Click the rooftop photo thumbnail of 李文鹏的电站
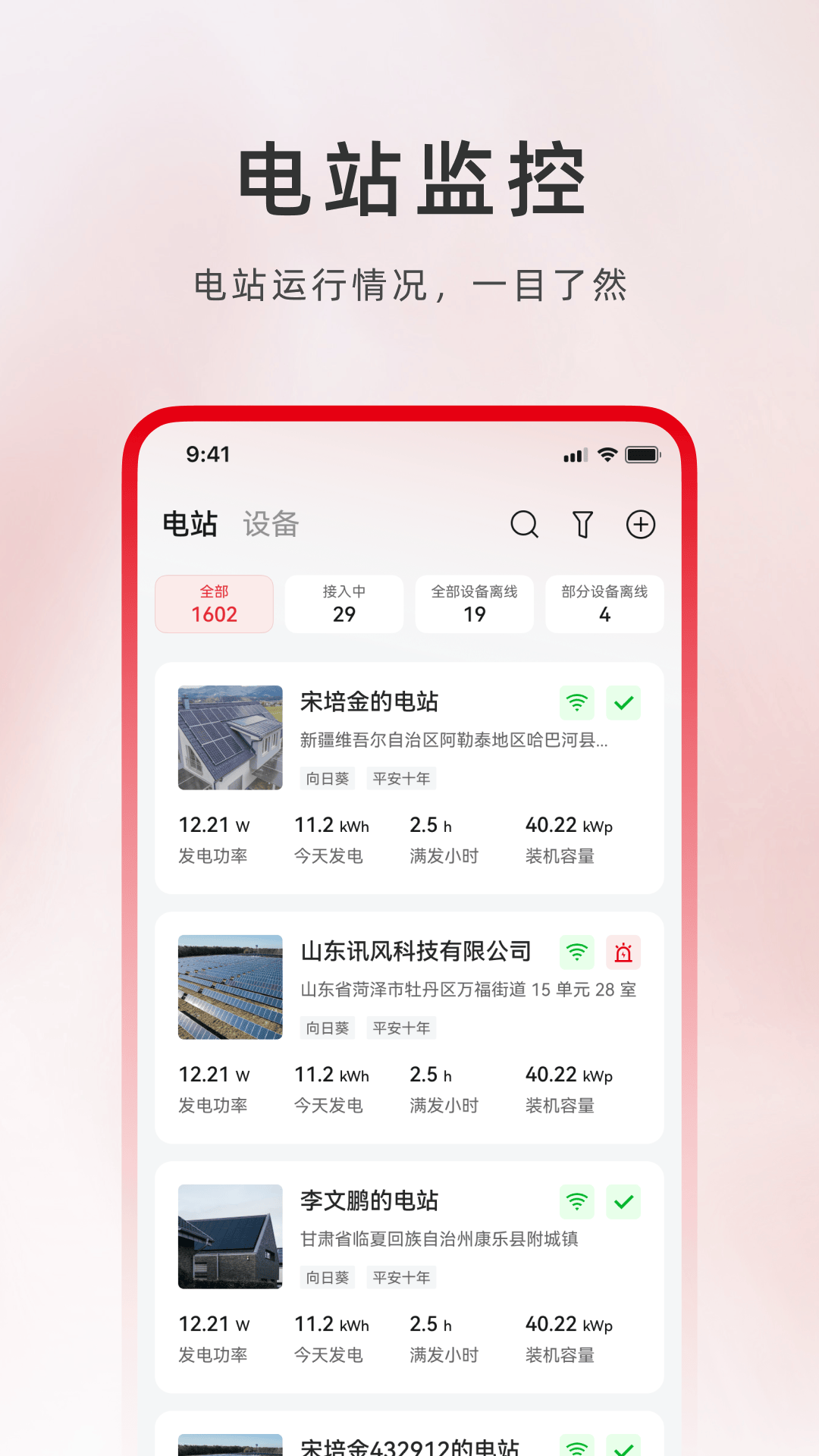Screen dimensions: 819x1456 (230, 1236)
